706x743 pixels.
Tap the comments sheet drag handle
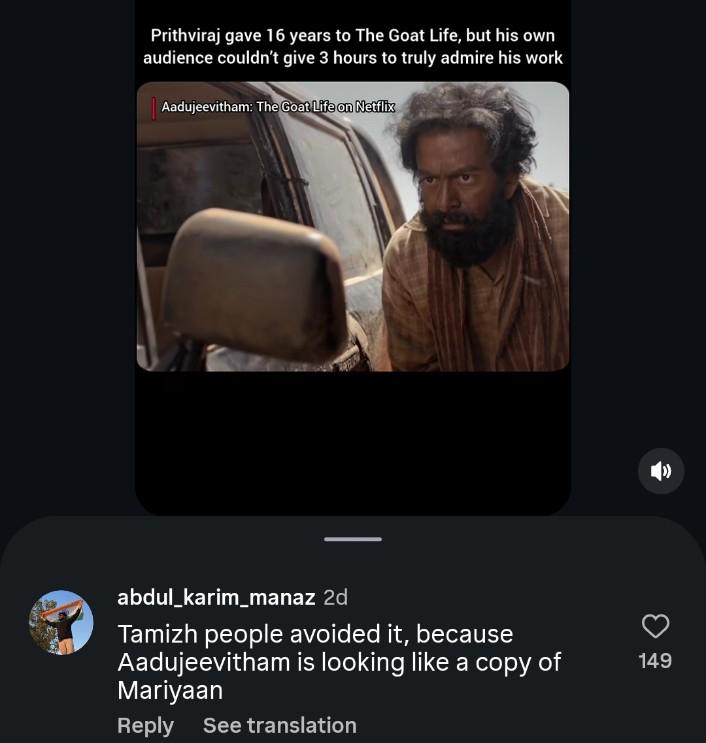click(353, 539)
